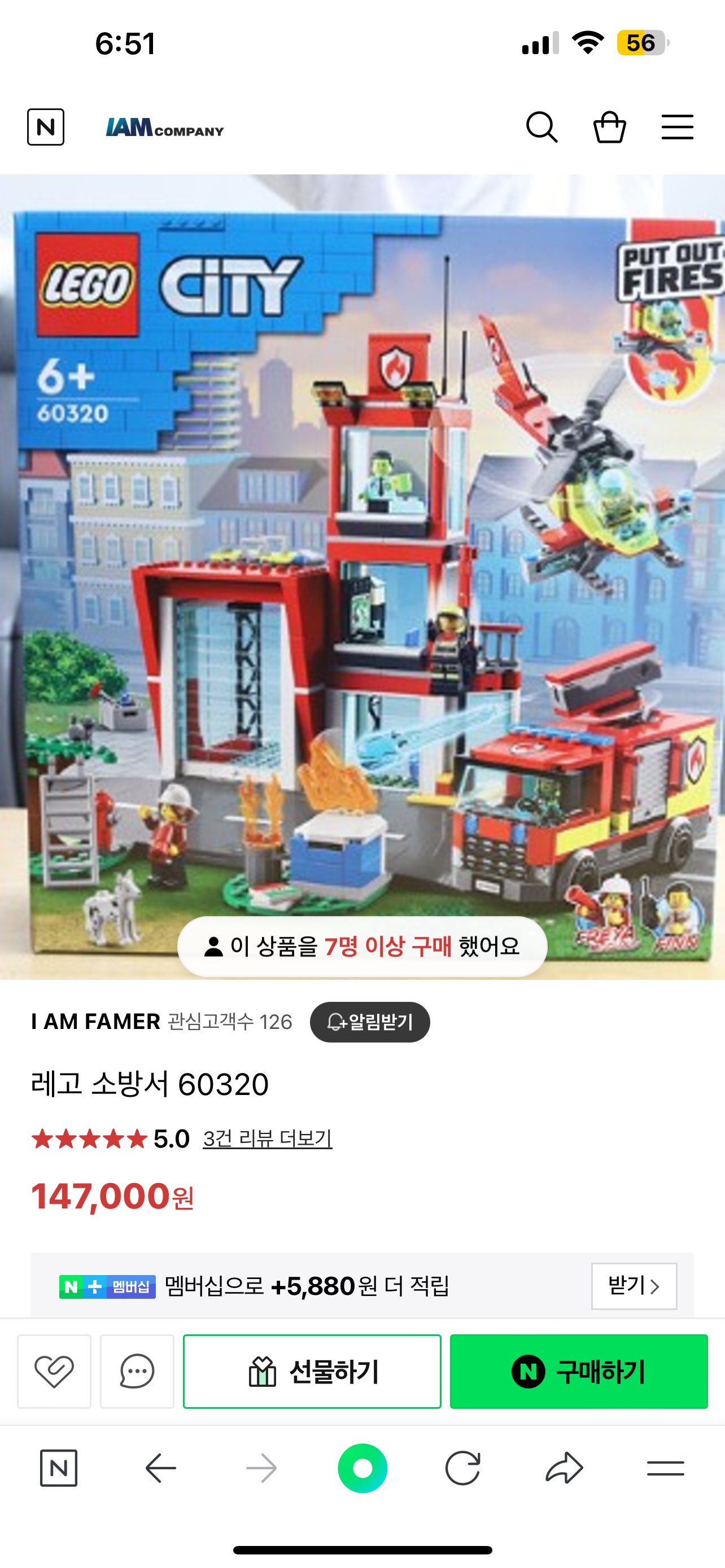Open the IAM Company store home
The image size is (725, 1568).
(x=165, y=128)
